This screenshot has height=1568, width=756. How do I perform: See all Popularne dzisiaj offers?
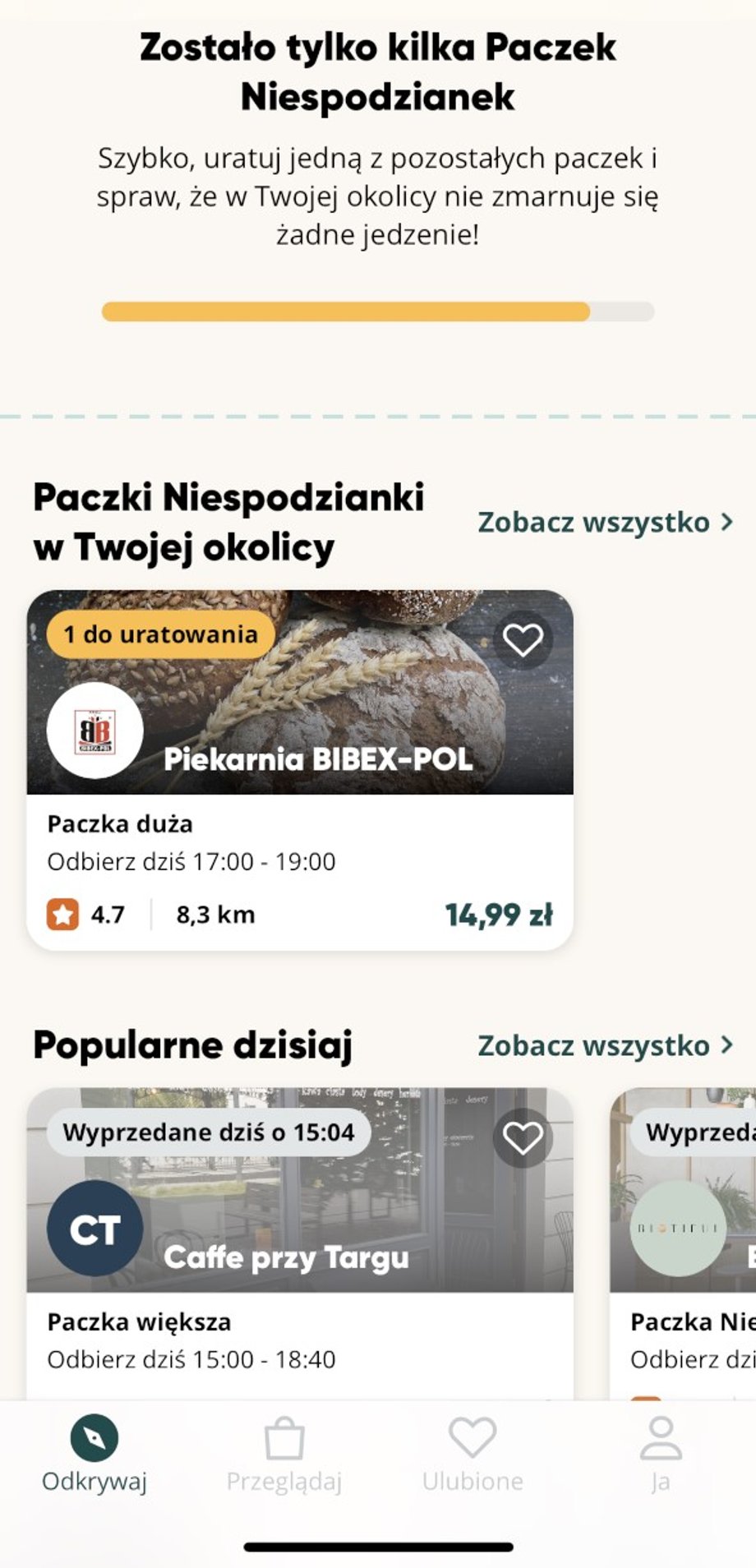tap(605, 1045)
